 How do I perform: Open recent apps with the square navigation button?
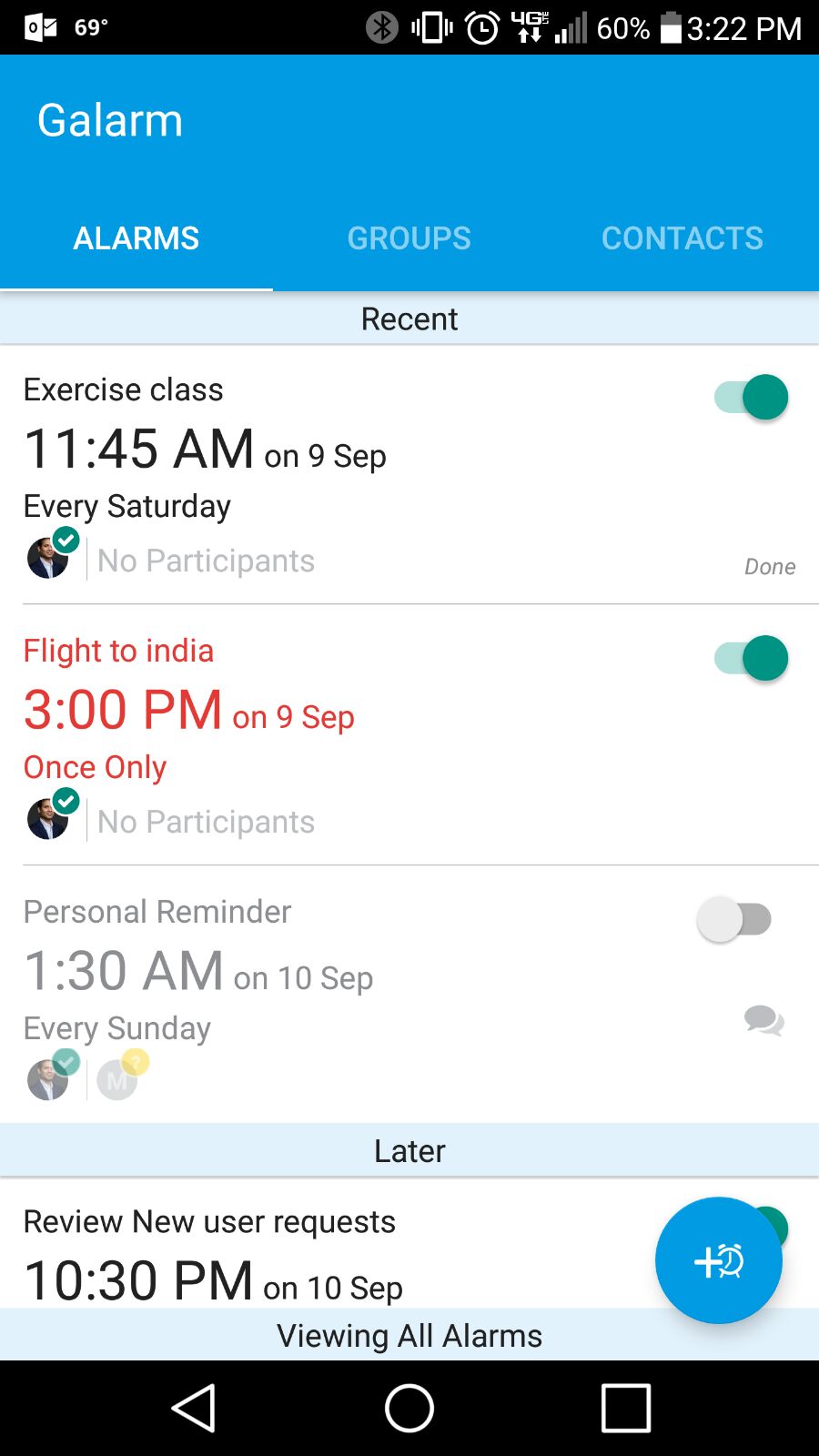point(625,1407)
